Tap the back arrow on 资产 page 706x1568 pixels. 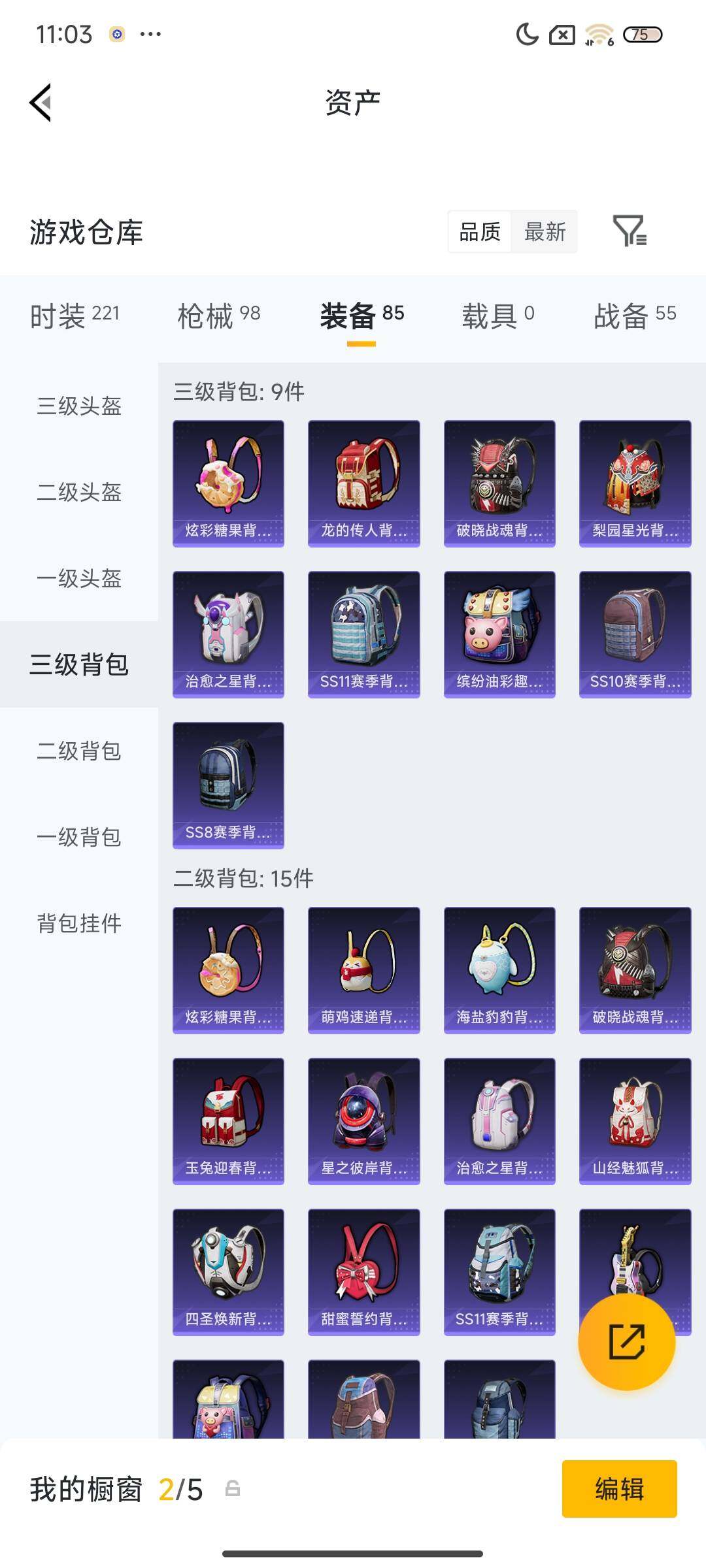[39, 102]
